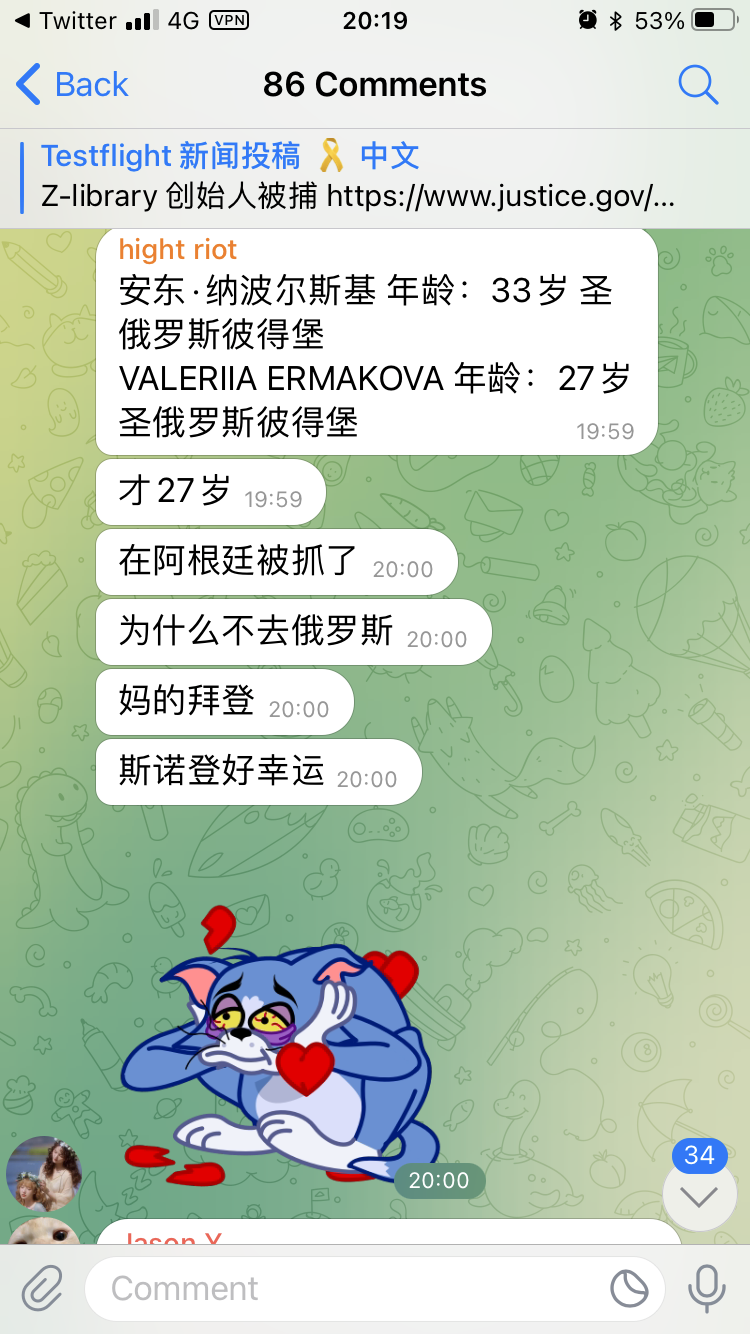
Task: Jump to latest comments with down arrow
Action: coord(699,1197)
